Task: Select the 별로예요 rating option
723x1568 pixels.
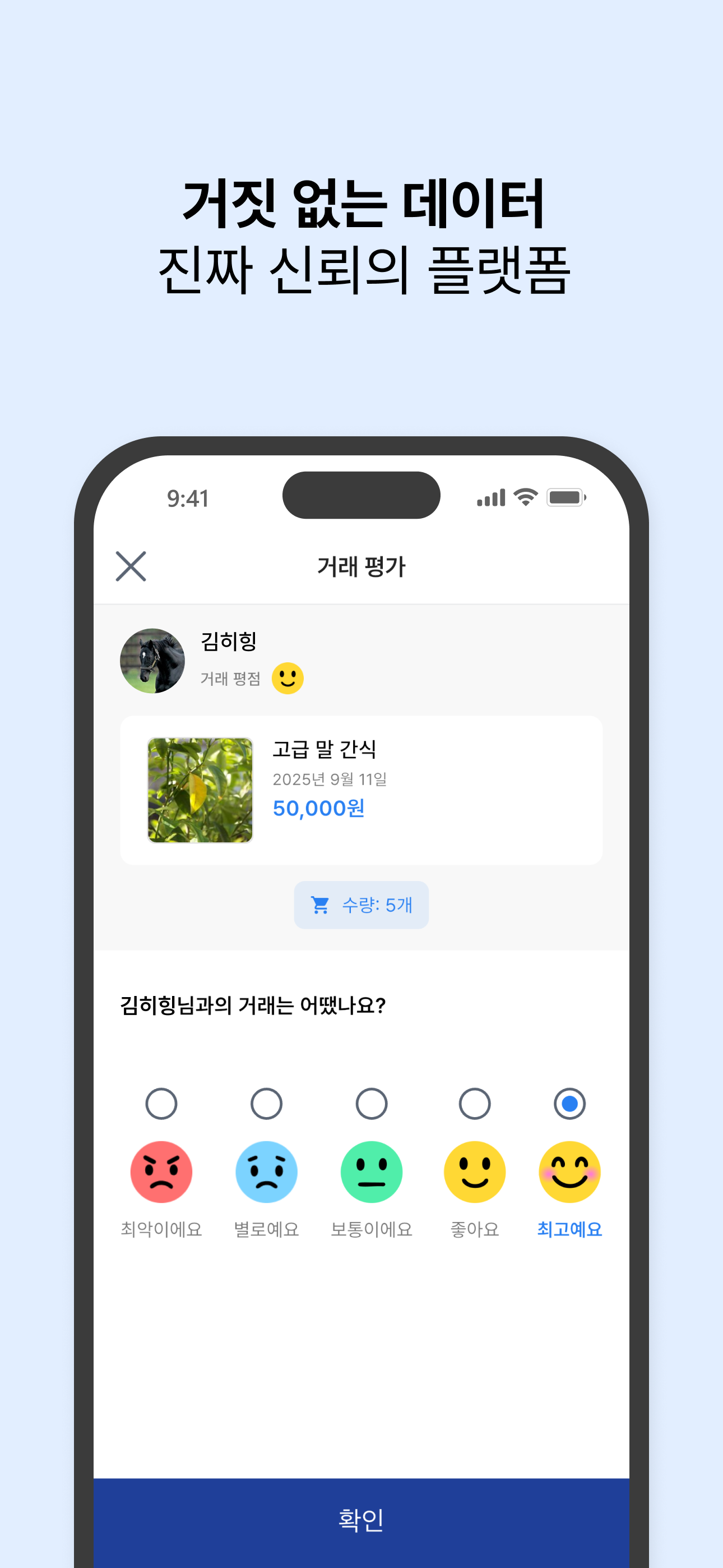Action: (x=266, y=1104)
